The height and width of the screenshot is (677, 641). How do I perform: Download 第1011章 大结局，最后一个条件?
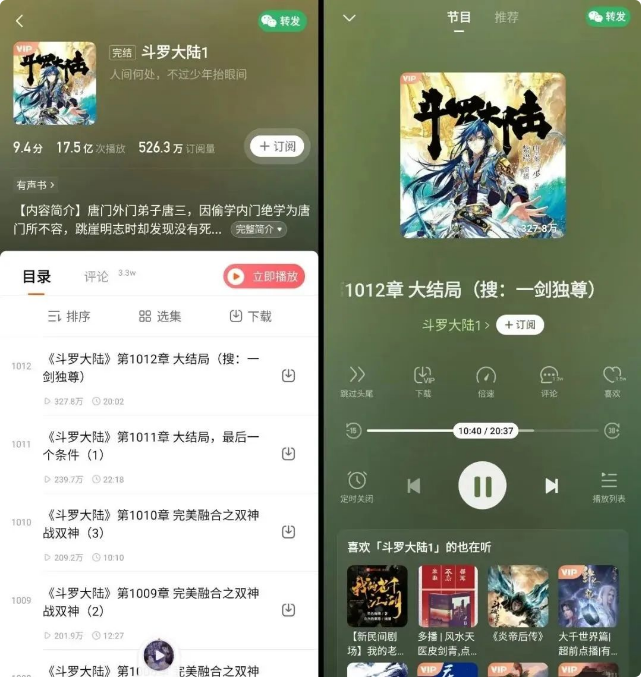[288, 453]
